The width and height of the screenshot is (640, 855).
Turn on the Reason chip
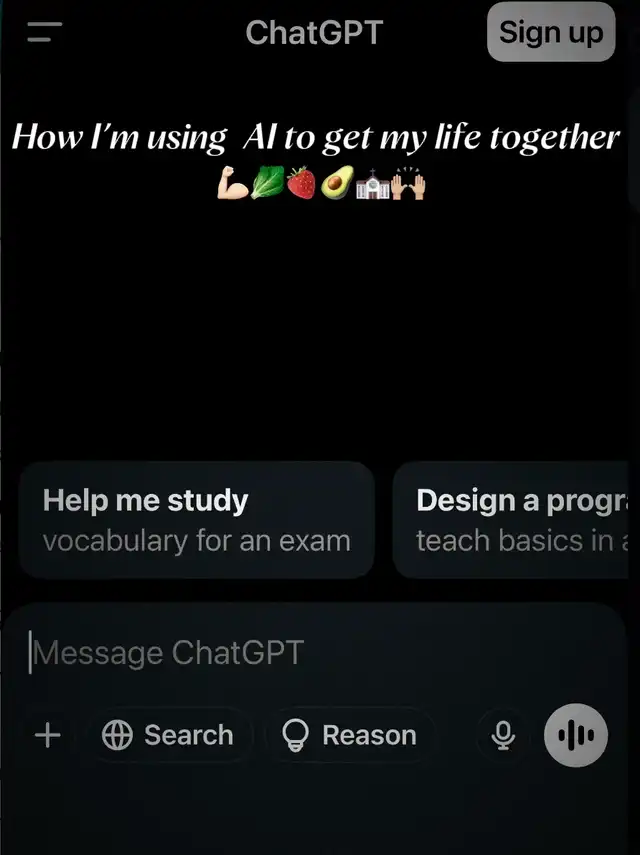click(350, 736)
